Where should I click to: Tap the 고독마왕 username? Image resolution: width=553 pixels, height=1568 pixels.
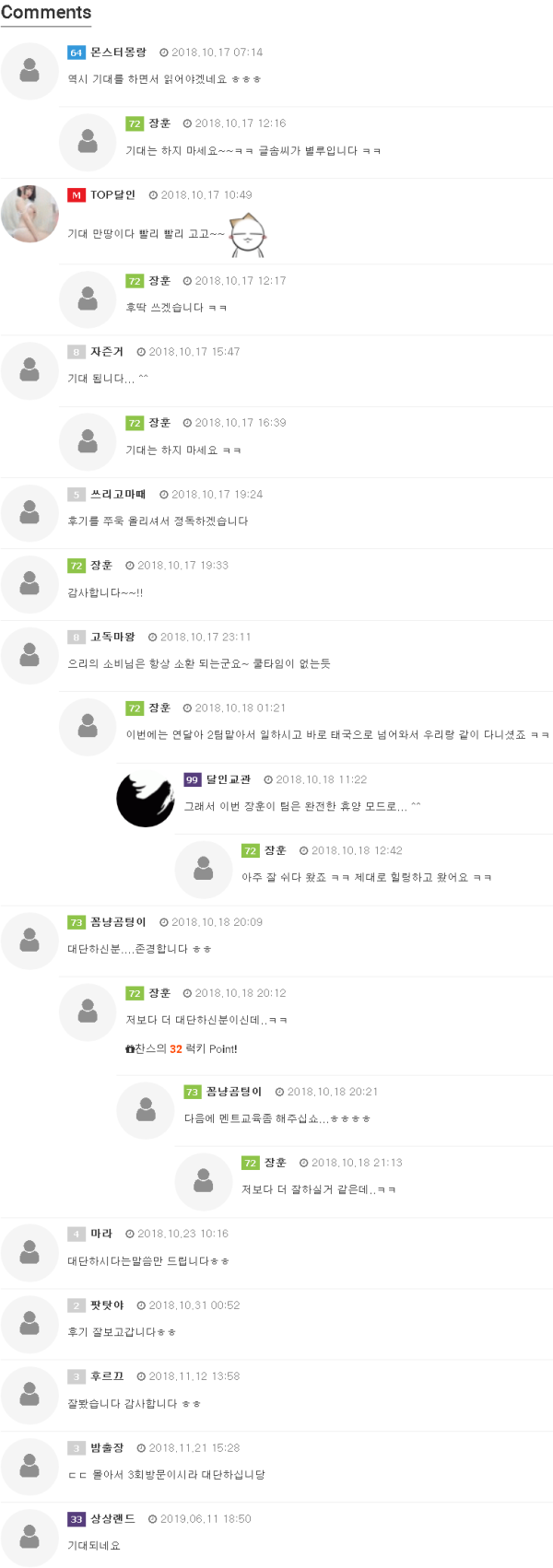tap(112, 638)
